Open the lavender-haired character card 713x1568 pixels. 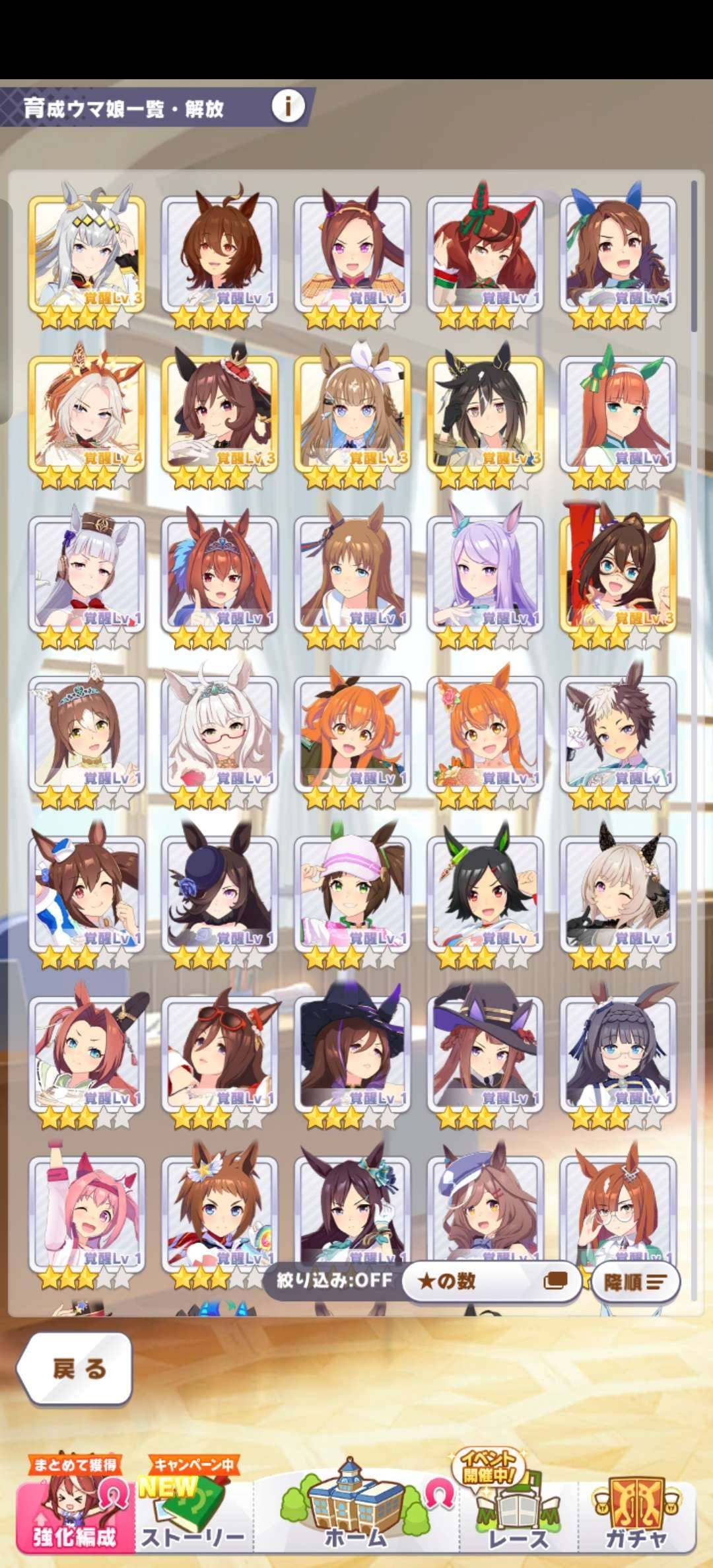pyautogui.click(x=485, y=575)
